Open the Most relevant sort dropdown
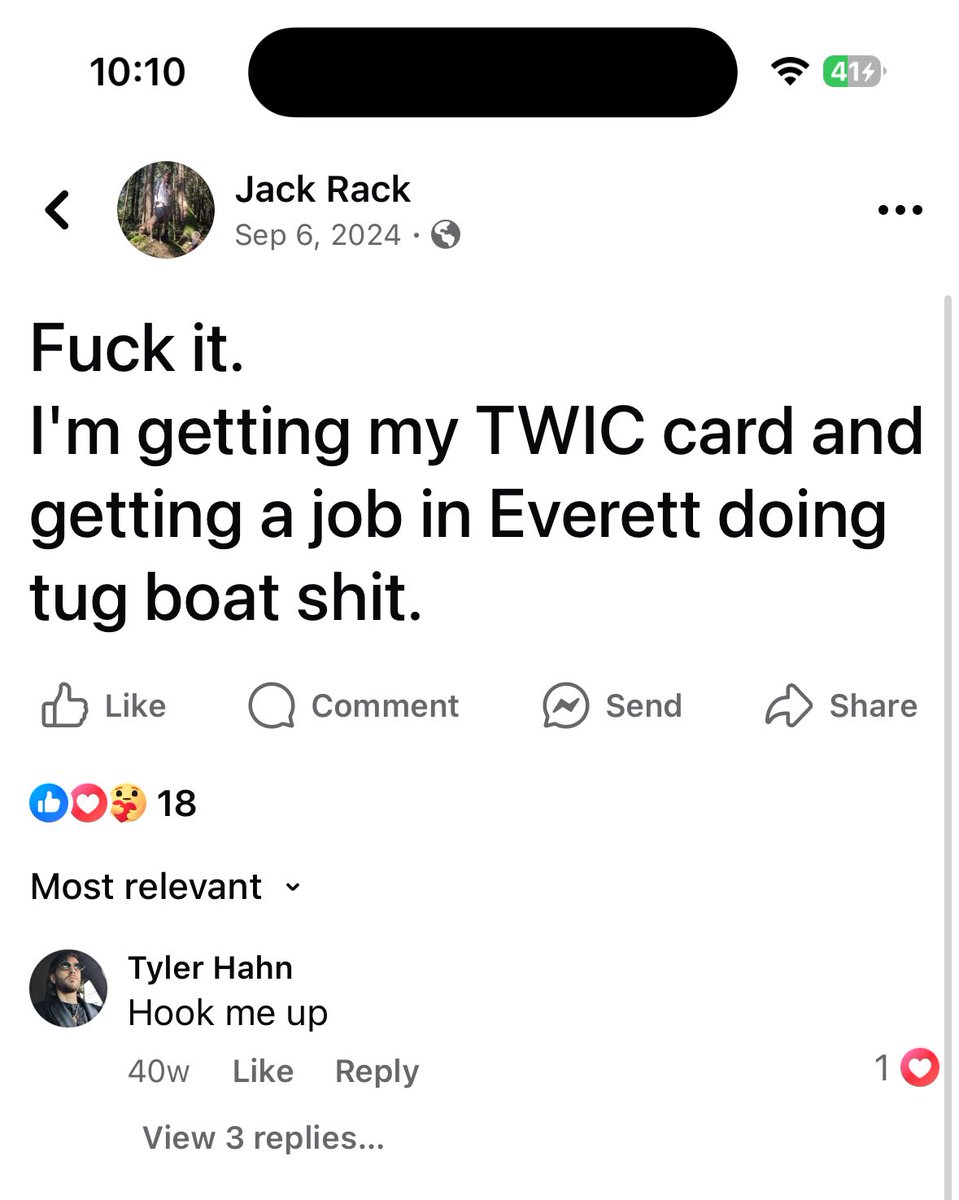This screenshot has height=1200, width=959. 165,887
